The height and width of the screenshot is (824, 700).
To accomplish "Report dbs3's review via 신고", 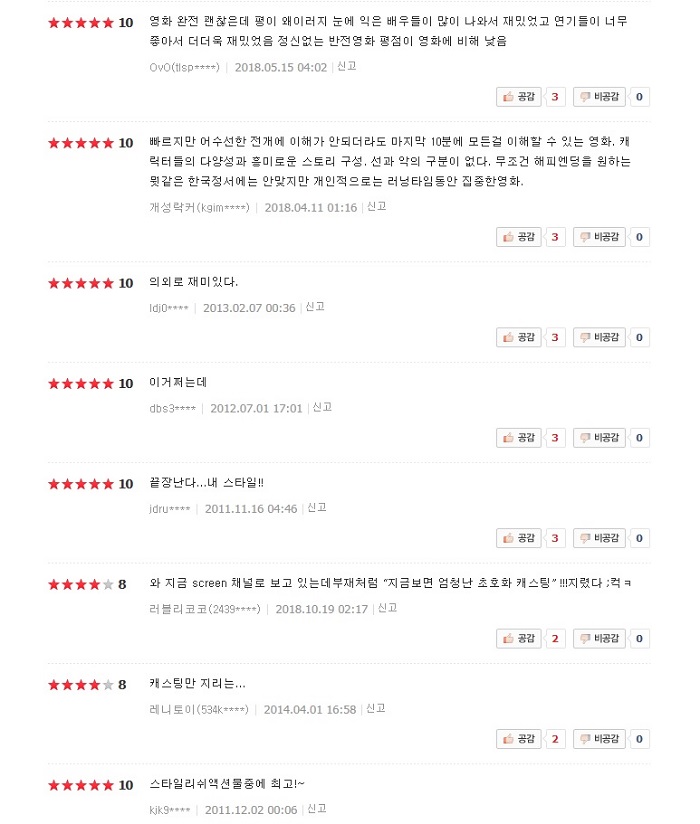I will (322, 407).
